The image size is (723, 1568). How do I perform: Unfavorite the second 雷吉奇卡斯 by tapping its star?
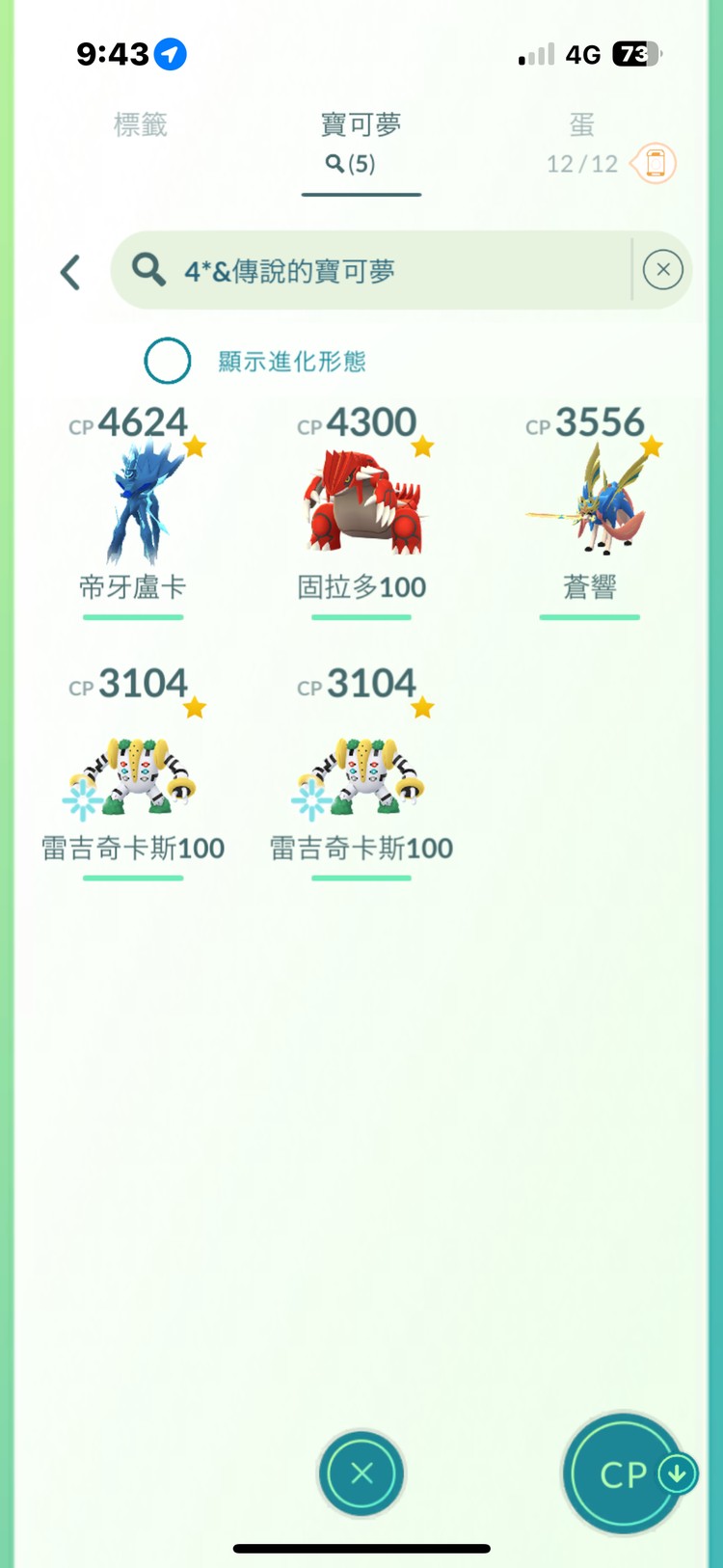tap(423, 707)
